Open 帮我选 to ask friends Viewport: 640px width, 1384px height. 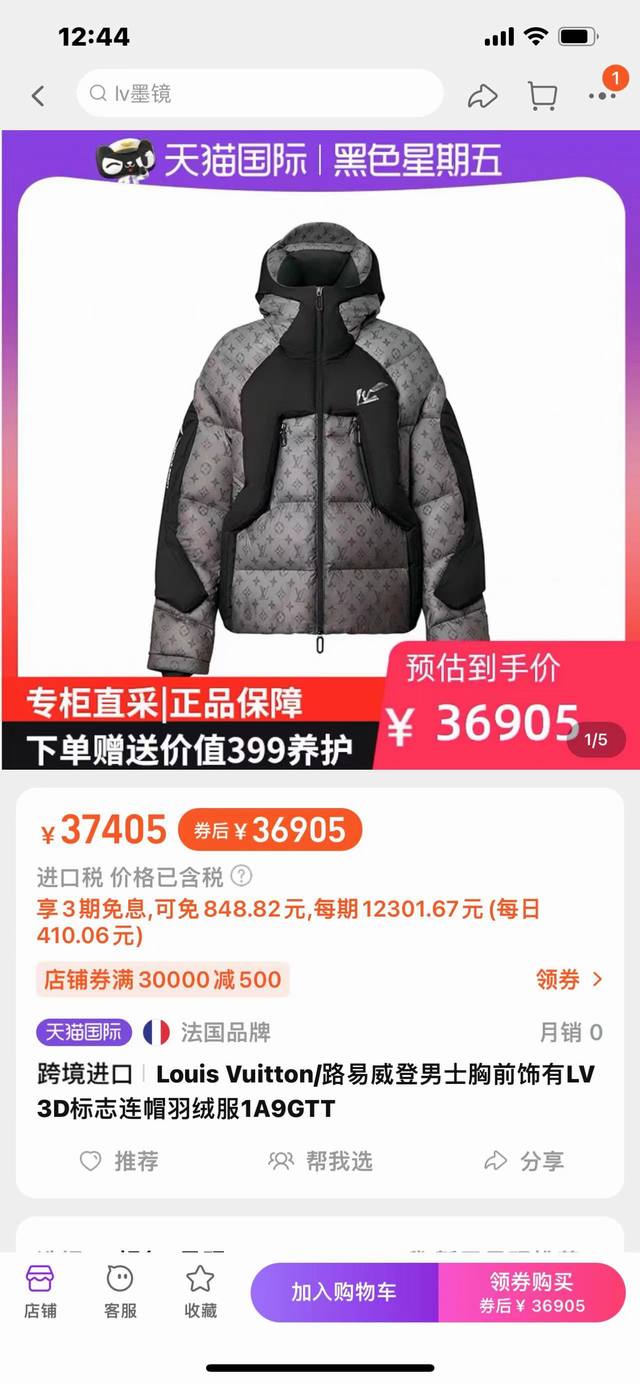pyautogui.click(x=320, y=1161)
